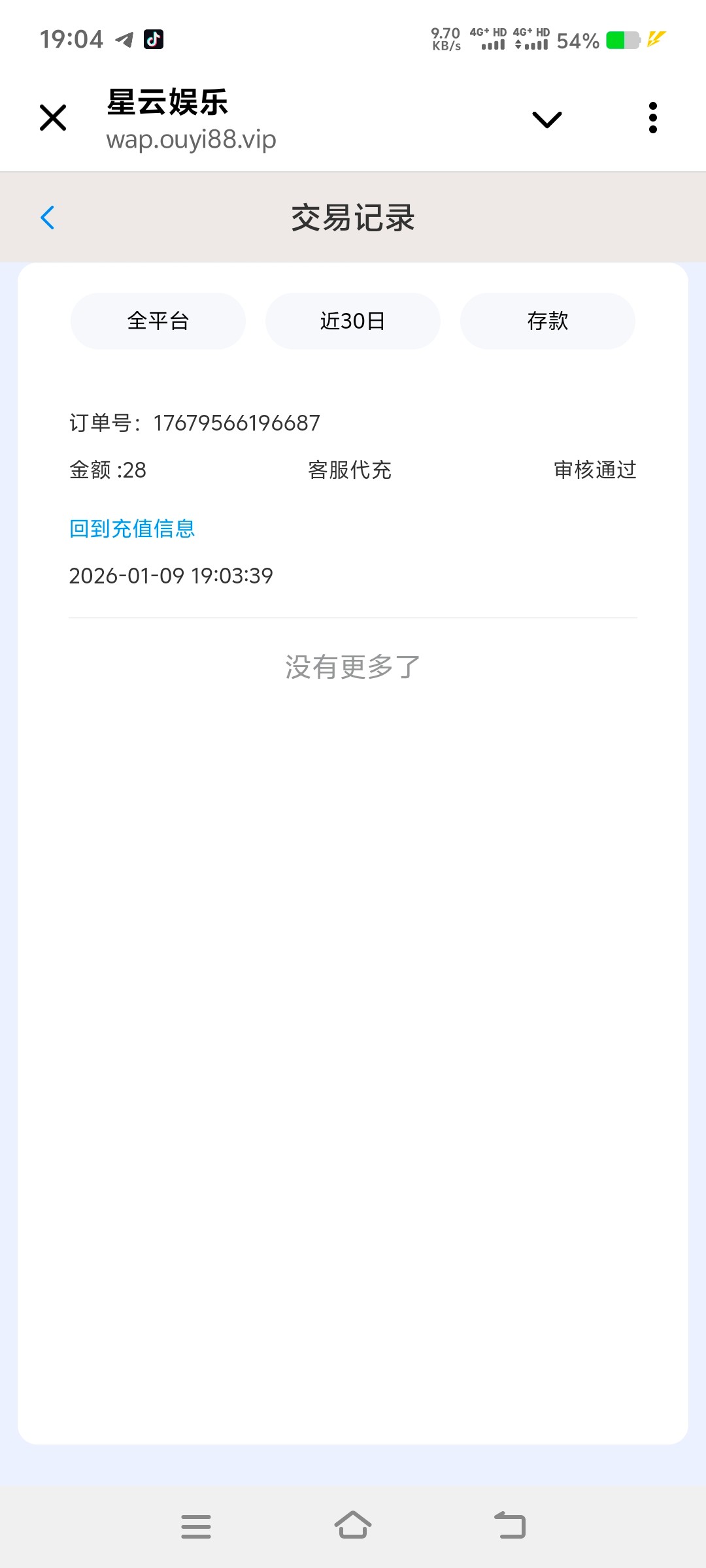
Task: Expand the page title dropdown chevron
Action: (546, 120)
